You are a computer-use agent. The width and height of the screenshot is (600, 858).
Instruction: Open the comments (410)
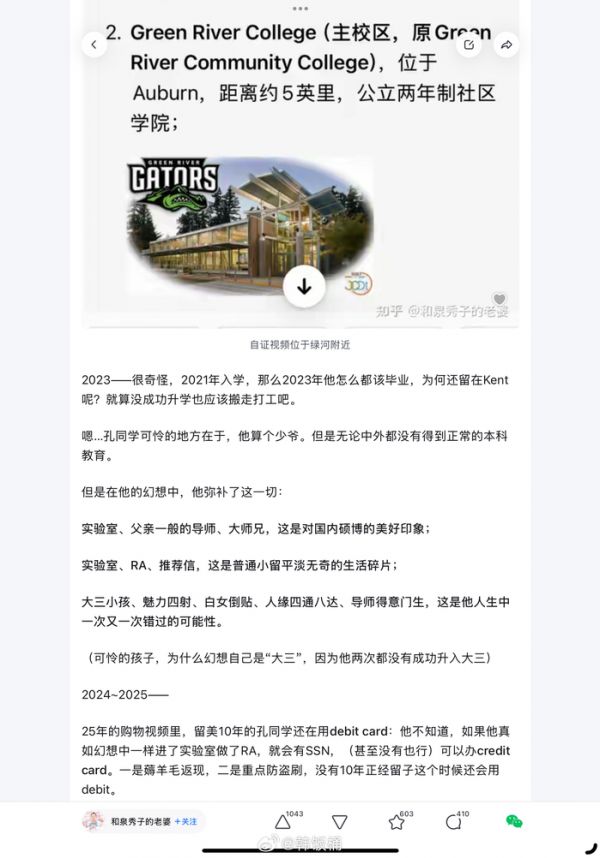pyautogui.click(x=453, y=822)
